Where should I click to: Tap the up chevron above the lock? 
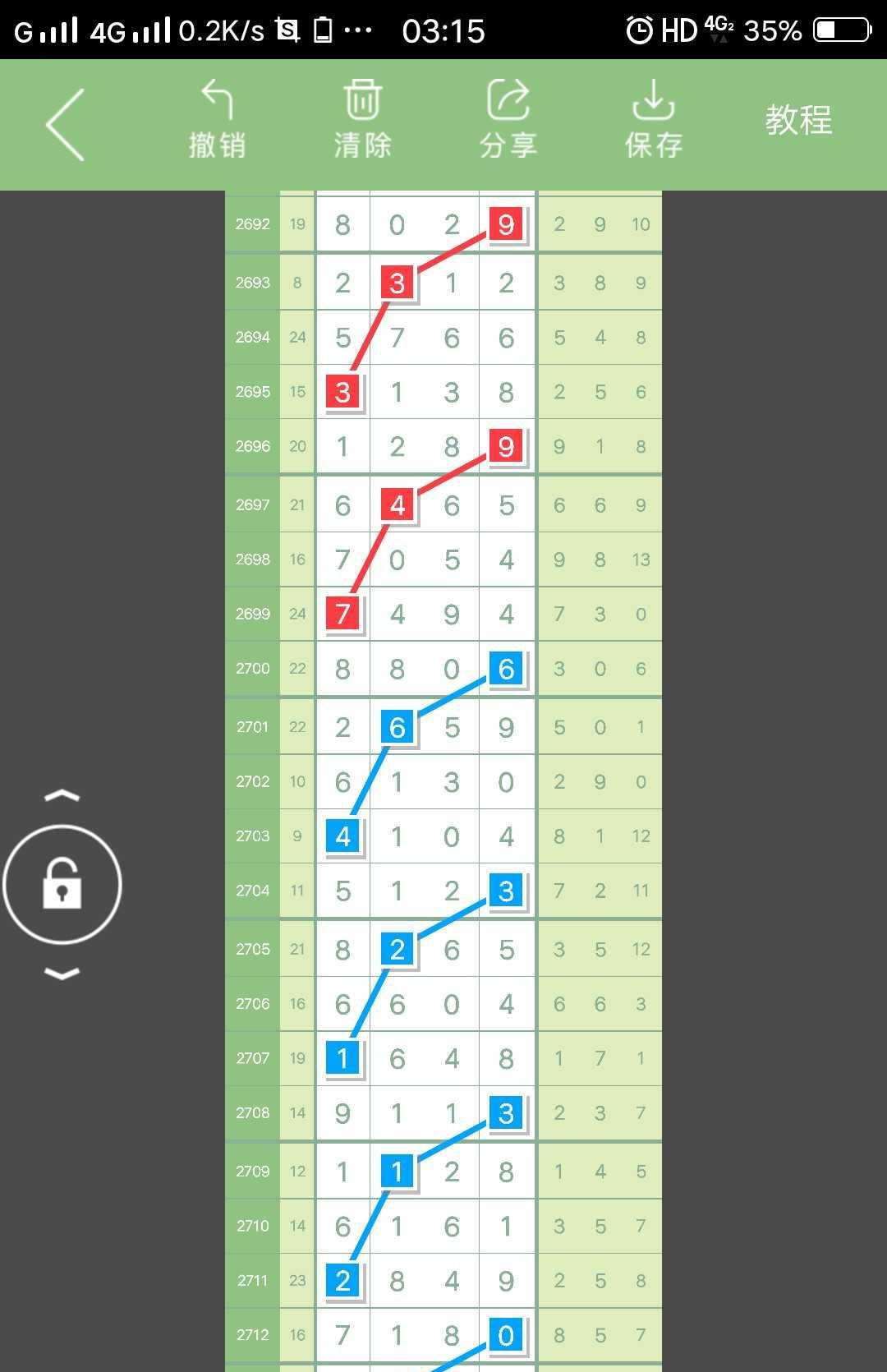pyautogui.click(x=62, y=795)
